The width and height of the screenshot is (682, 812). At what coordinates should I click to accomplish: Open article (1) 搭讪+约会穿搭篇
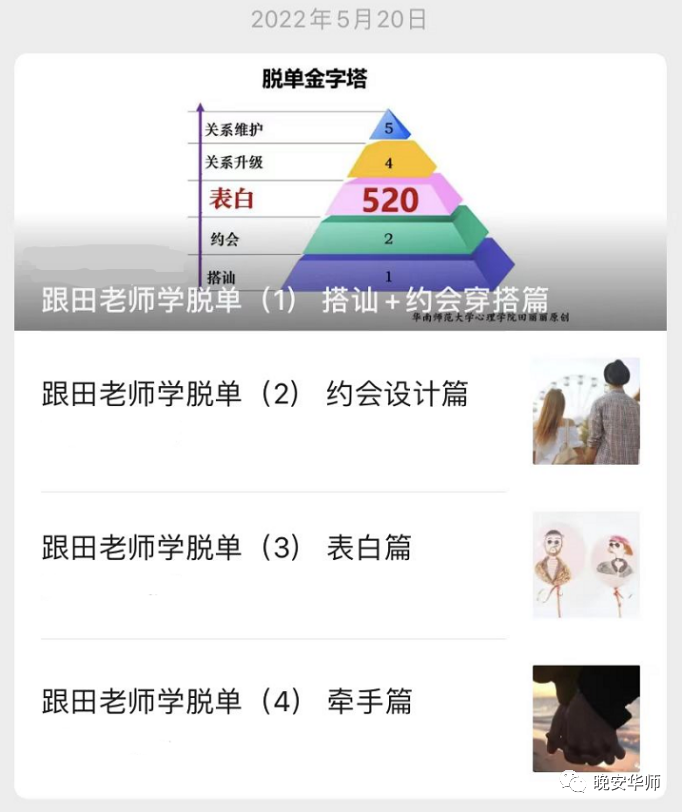(296, 299)
